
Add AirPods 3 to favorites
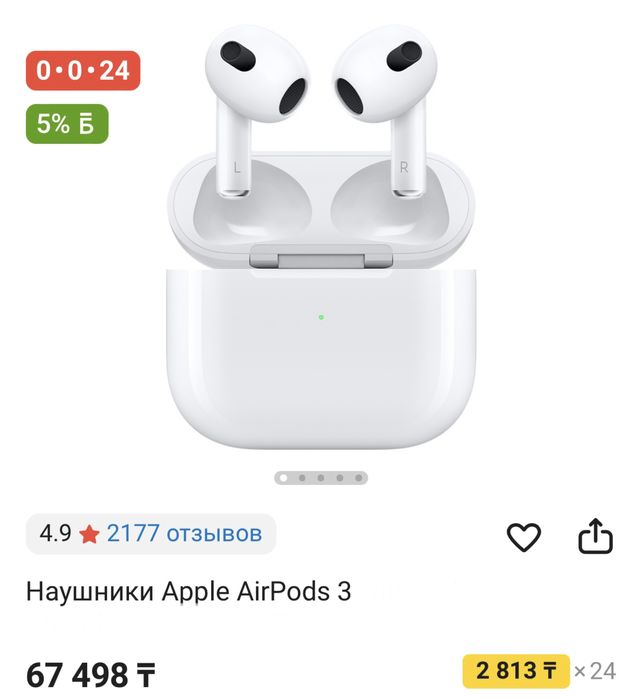[523, 537]
